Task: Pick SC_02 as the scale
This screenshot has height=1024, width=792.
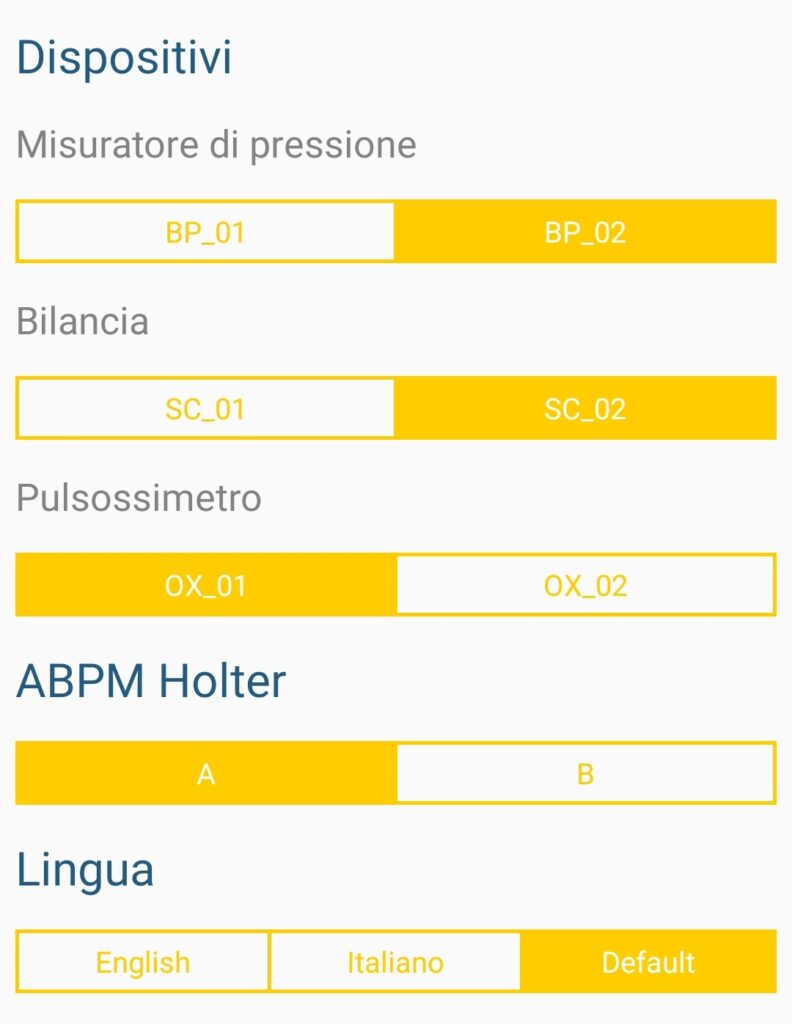Action: click(585, 409)
